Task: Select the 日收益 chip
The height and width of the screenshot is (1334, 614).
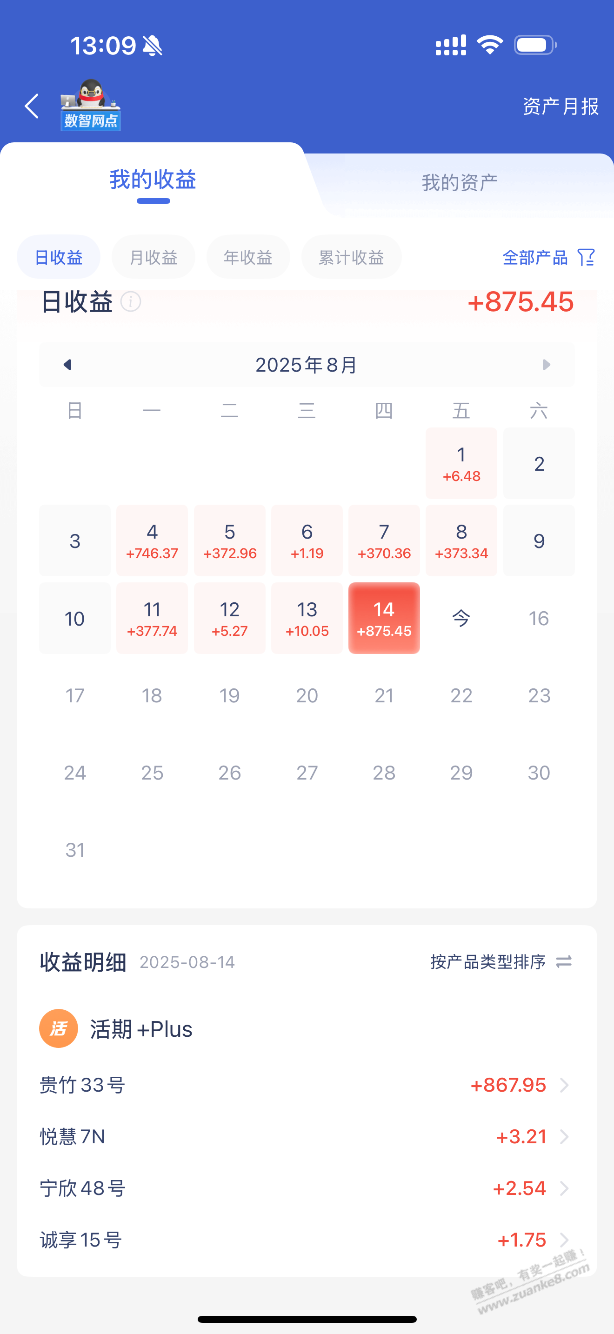Action: pos(58,257)
